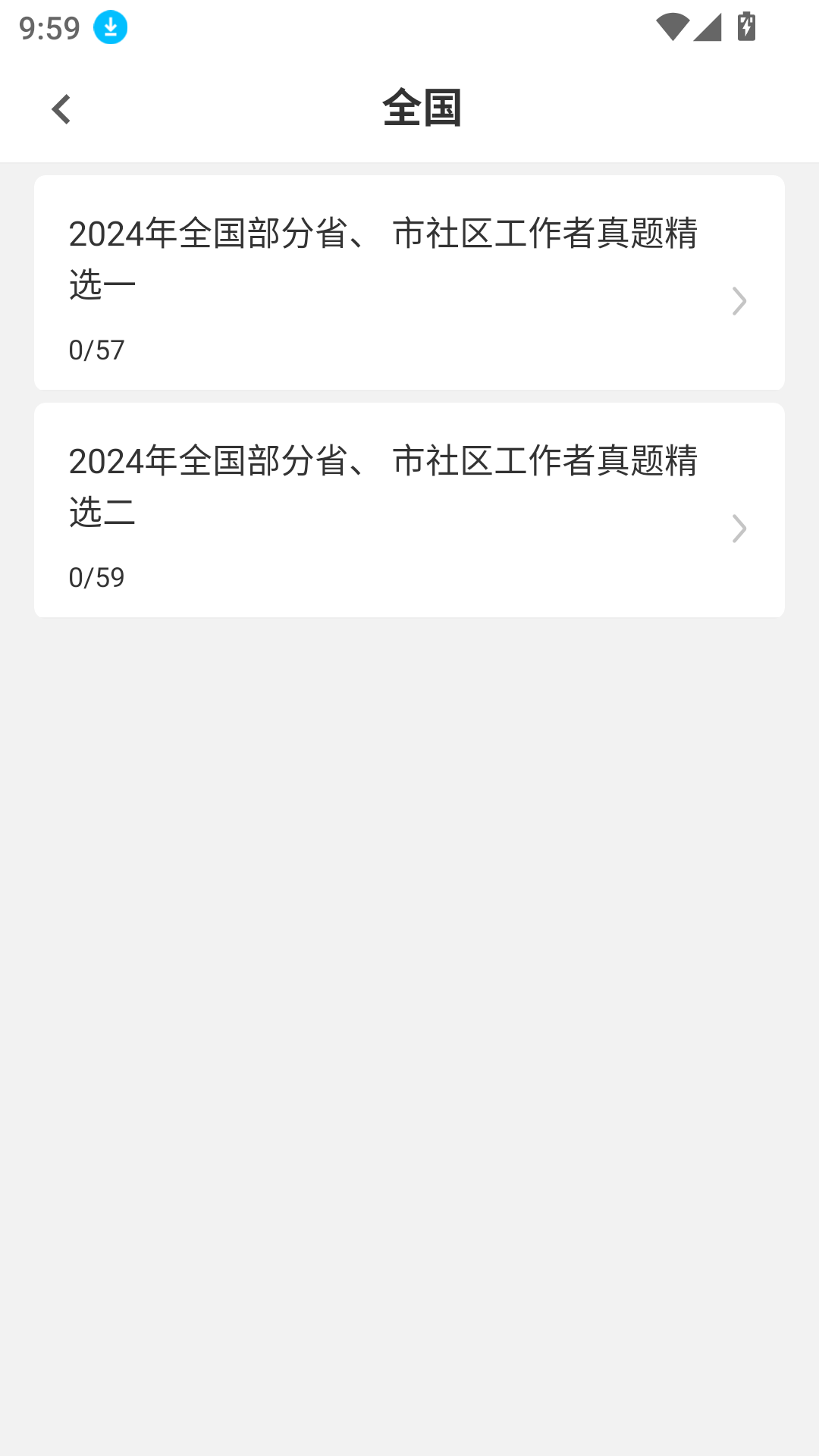Screen dimensions: 819x1456
Task: Open 2024年全国部分省、市社区工作者真题精选二
Action: point(409,510)
